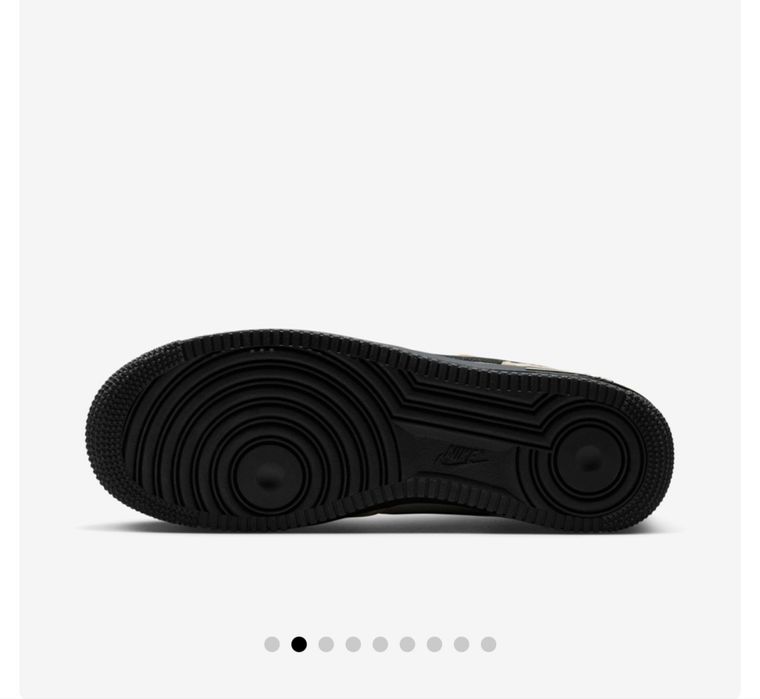Select the fifth carousel page dot
This screenshot has height=699, width=760.
click(380, 644)
